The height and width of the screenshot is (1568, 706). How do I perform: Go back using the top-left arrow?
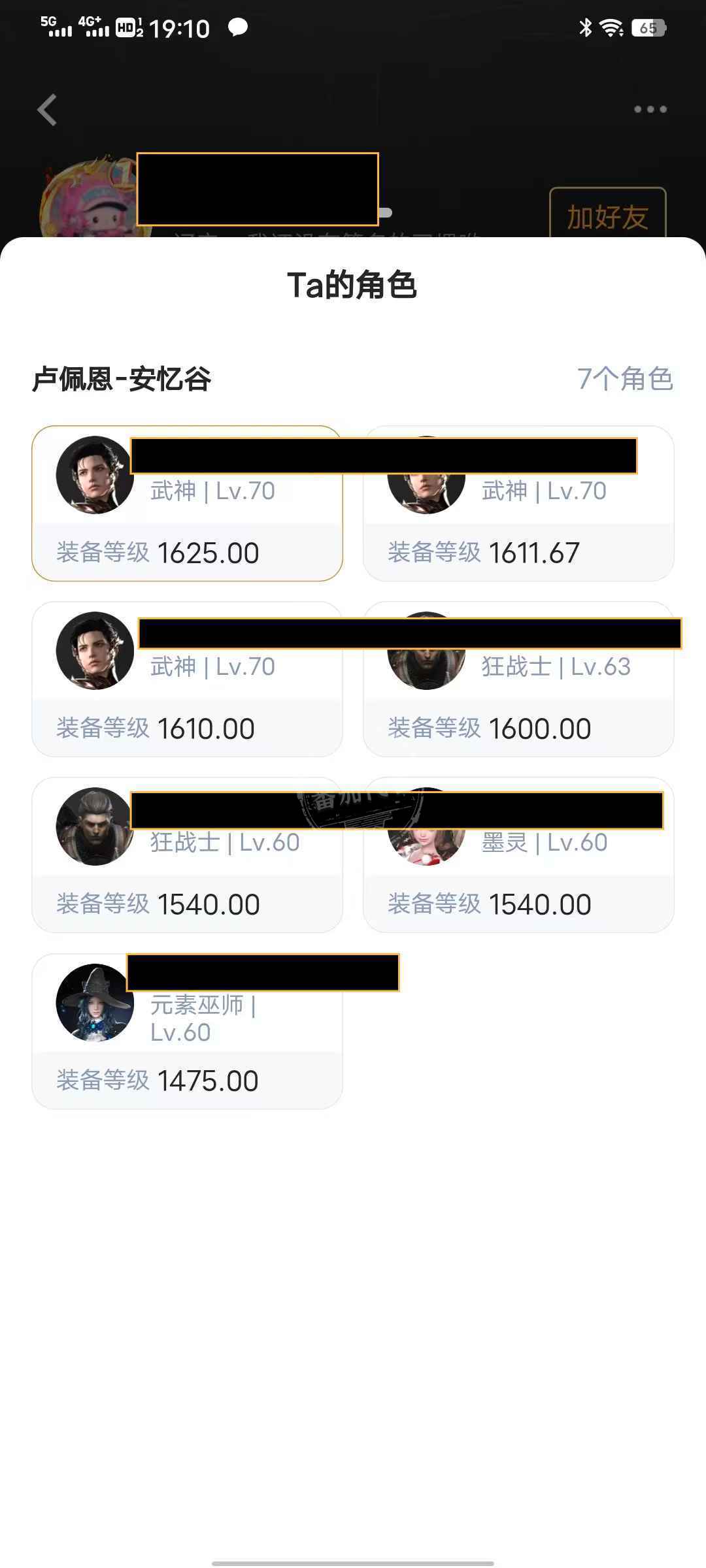47,110
